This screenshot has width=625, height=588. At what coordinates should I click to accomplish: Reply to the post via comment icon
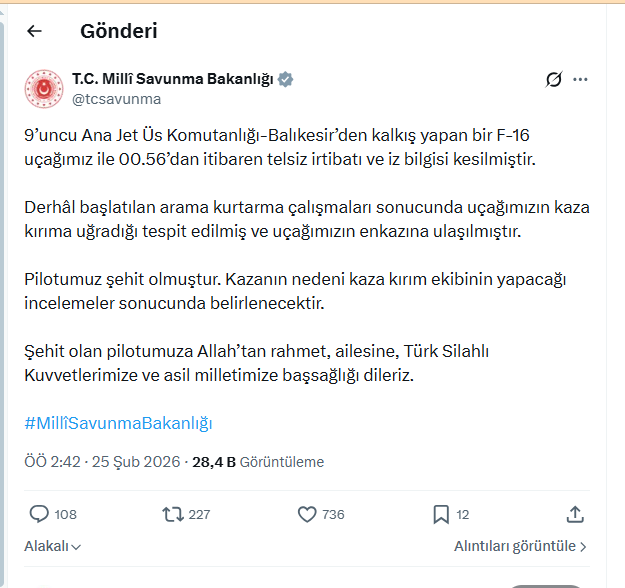click(40, 514)
